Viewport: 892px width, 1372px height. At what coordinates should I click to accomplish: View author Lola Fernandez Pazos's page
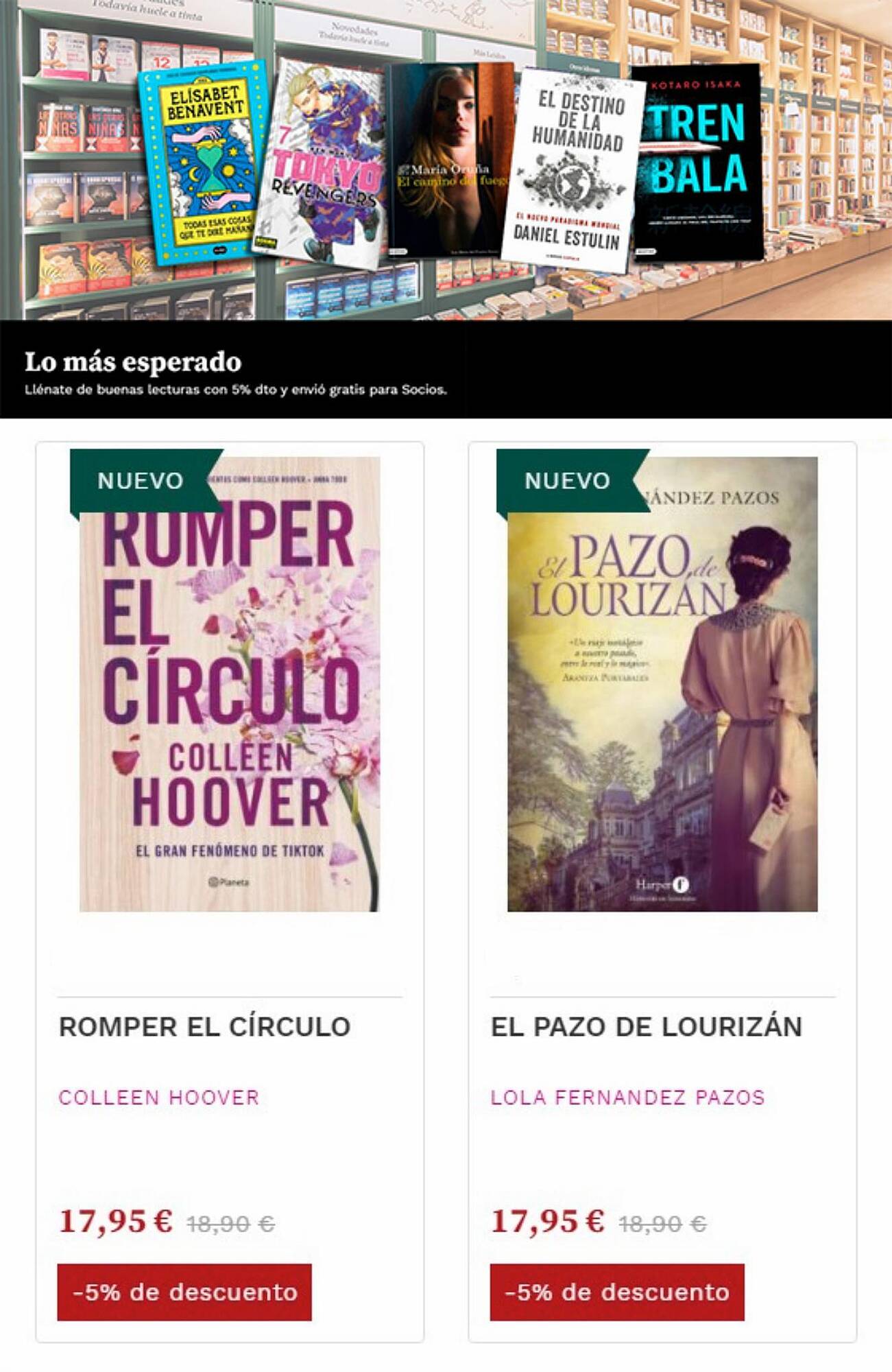627,1098
